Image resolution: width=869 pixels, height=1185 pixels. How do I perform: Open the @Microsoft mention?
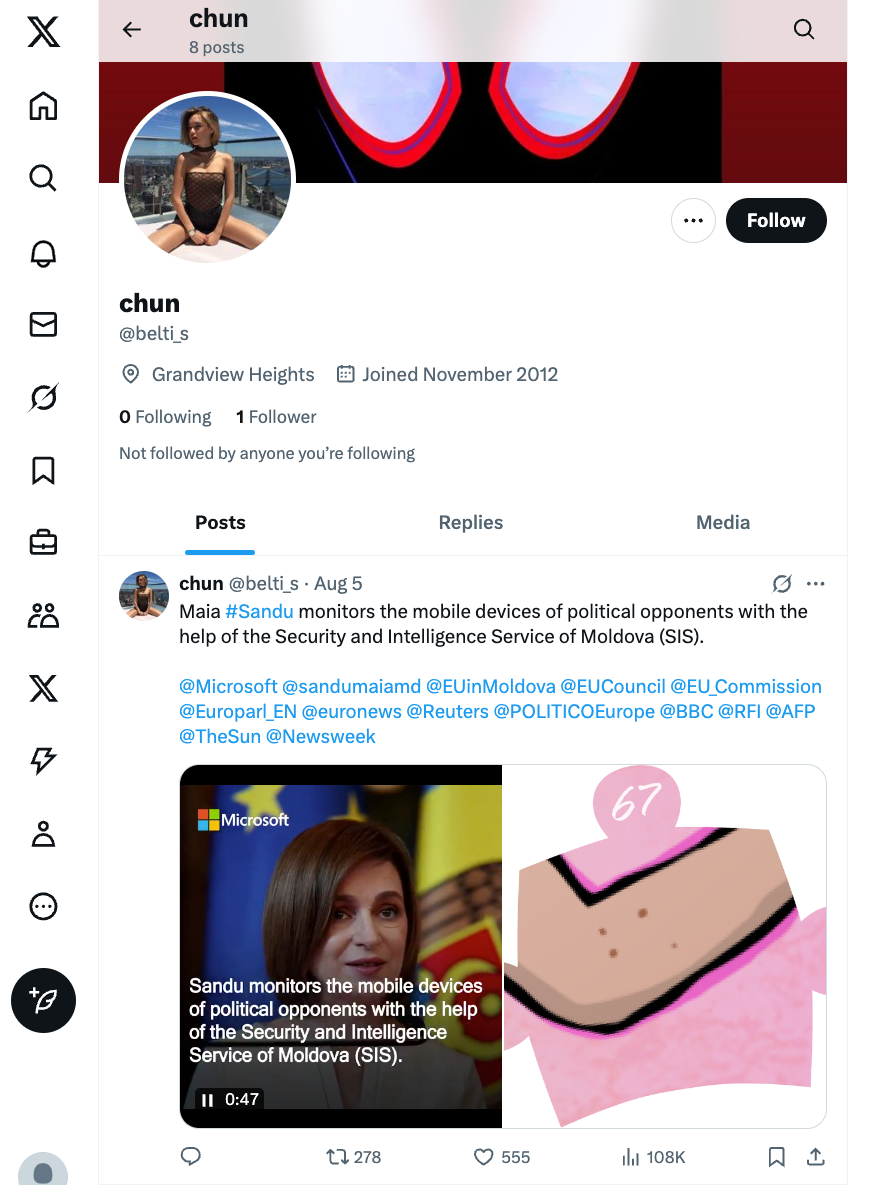228,687
